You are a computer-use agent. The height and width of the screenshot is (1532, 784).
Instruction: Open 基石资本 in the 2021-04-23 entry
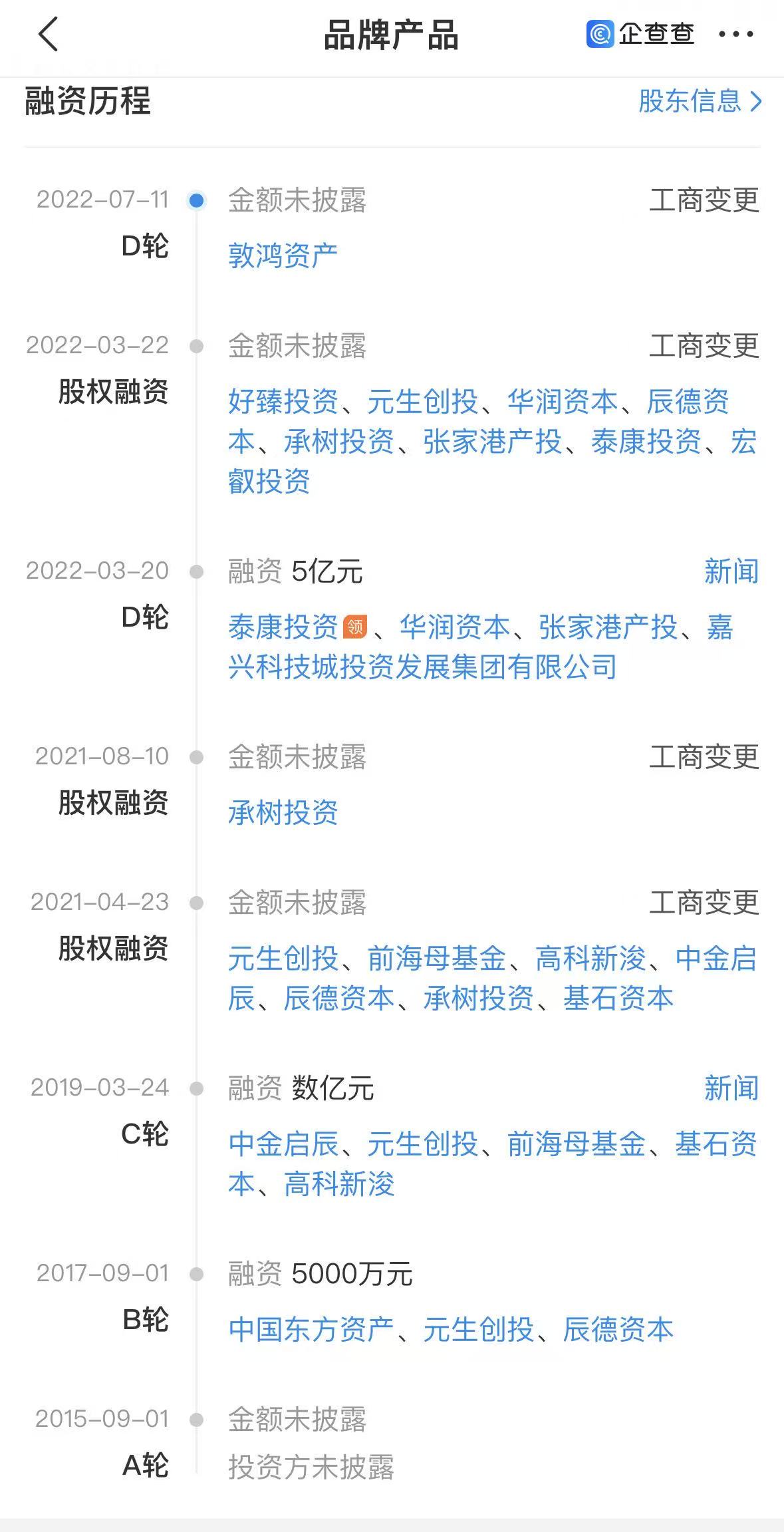click(618, 998)
